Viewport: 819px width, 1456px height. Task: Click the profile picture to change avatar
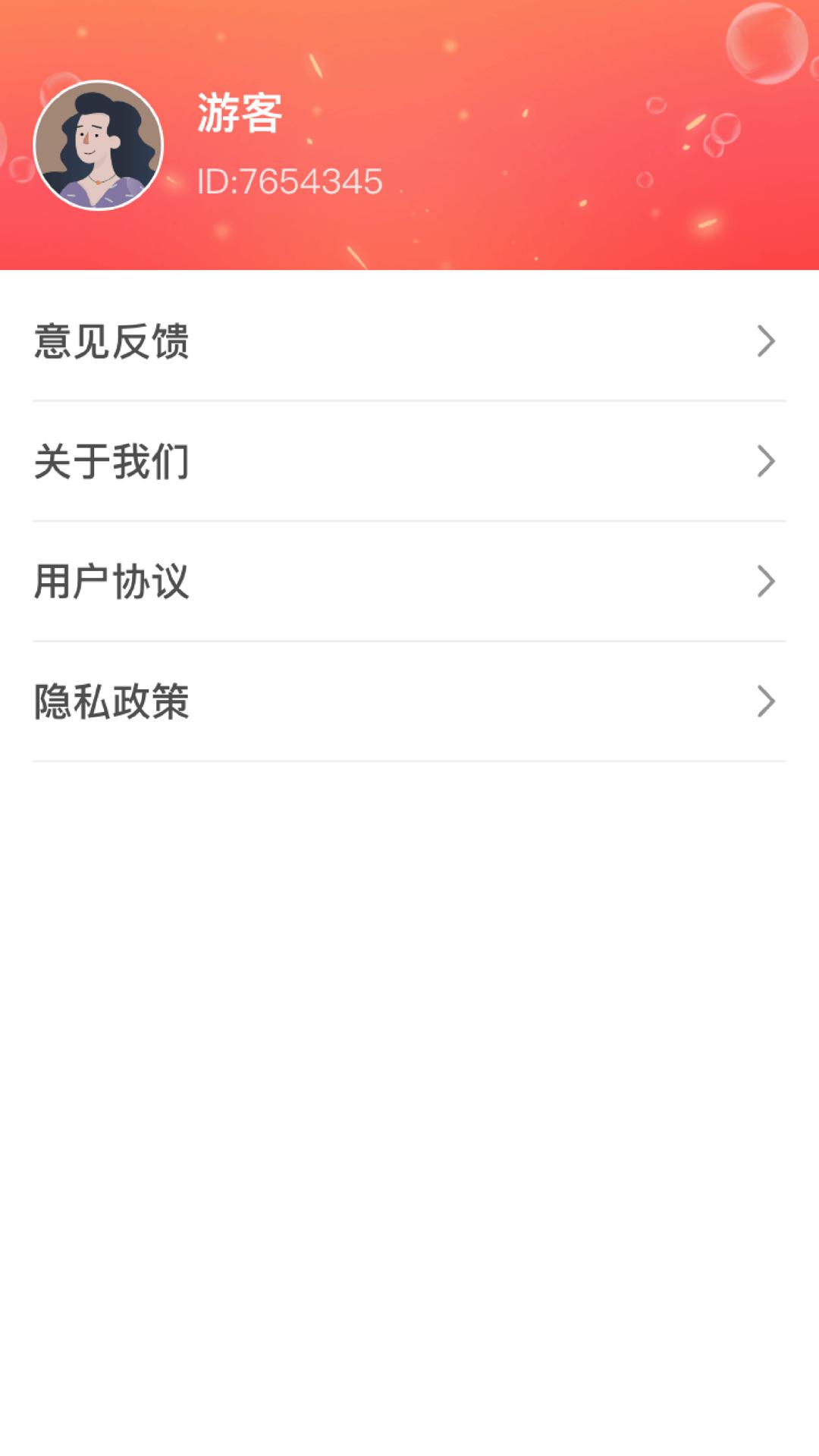(x=100, y=144)
